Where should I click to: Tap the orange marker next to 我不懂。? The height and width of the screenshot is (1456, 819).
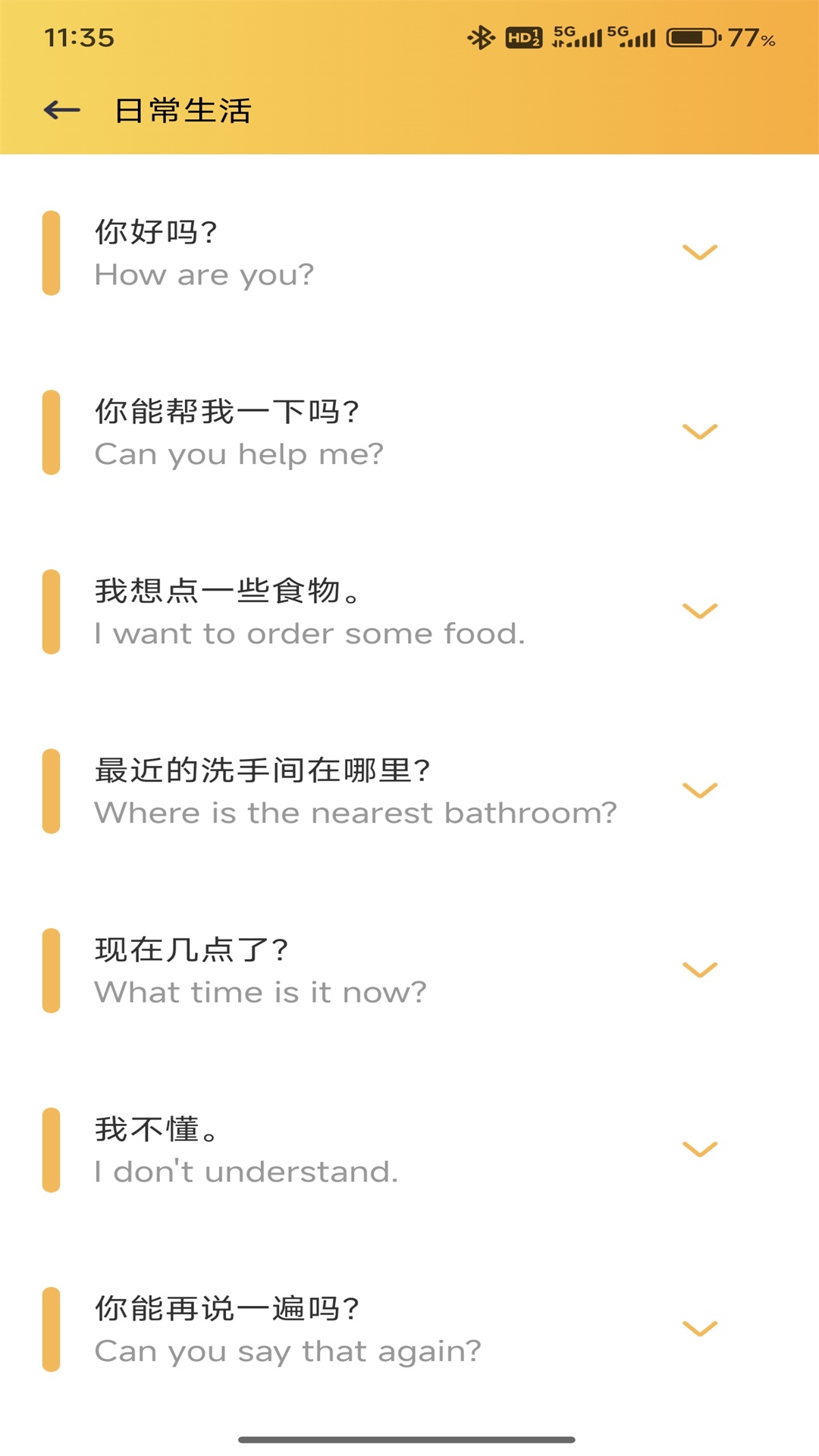click(x=50, y=1147)
